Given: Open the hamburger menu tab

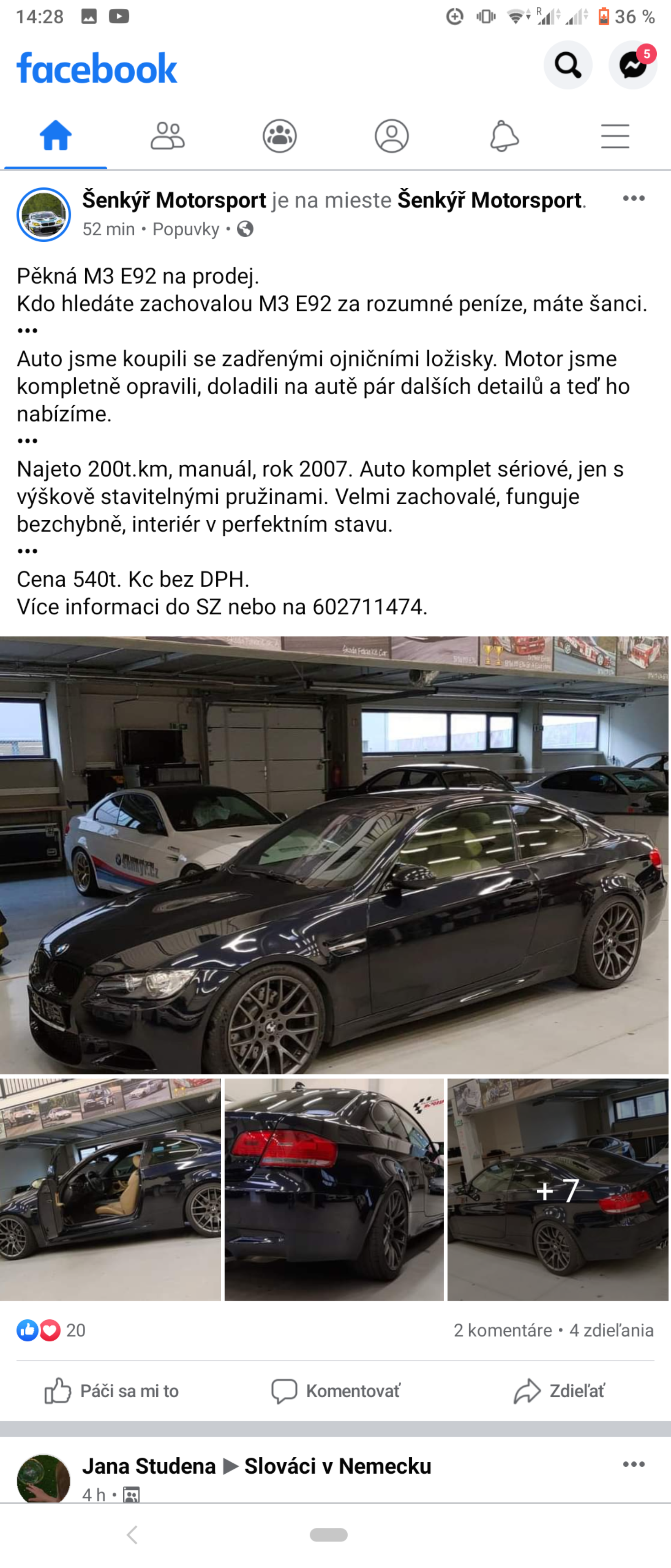Looking at the screenshot, I should click(x=614, y=136).
